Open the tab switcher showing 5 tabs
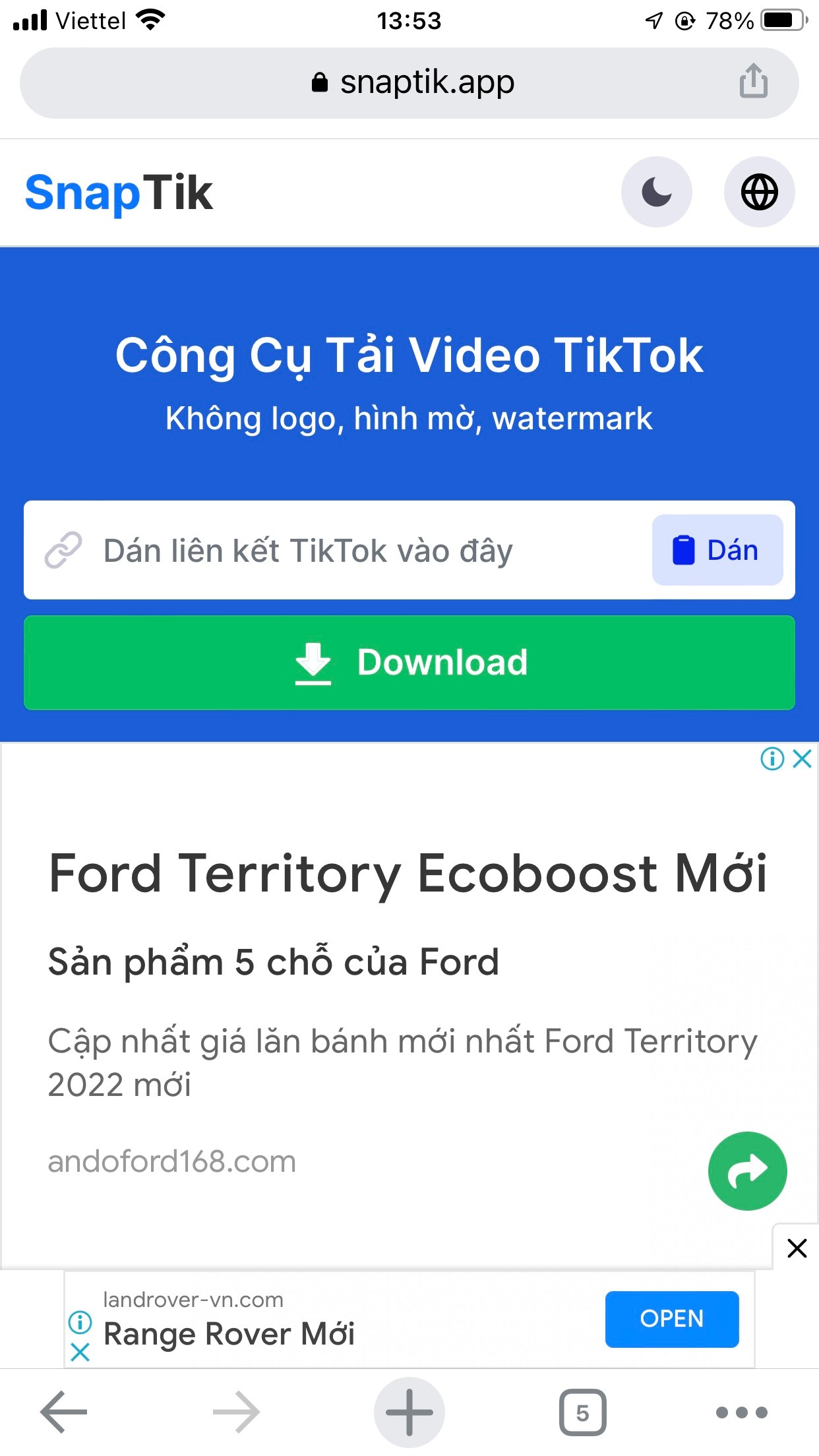This screenshot has height=1456, width=819. coord(582,1412)
